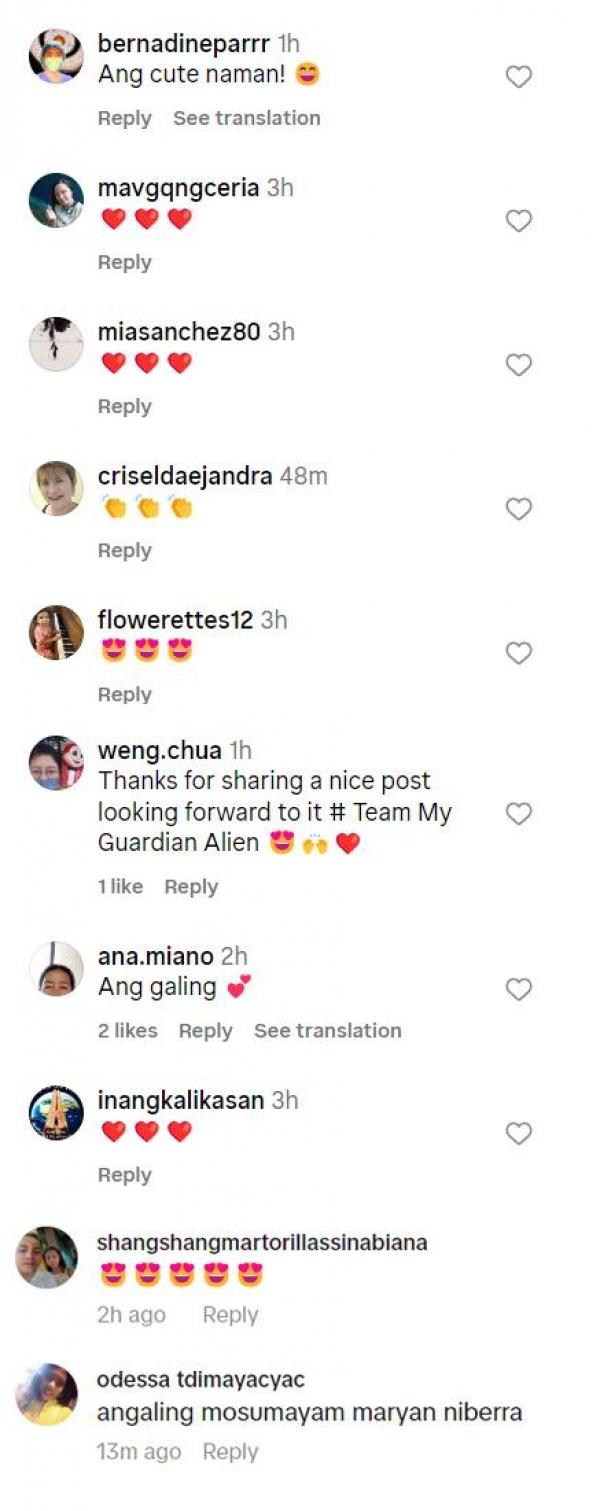600x1511 pixels.
Task: Reply to criseldaejandra
Action: pyautogui.click(x=124, y=550)
